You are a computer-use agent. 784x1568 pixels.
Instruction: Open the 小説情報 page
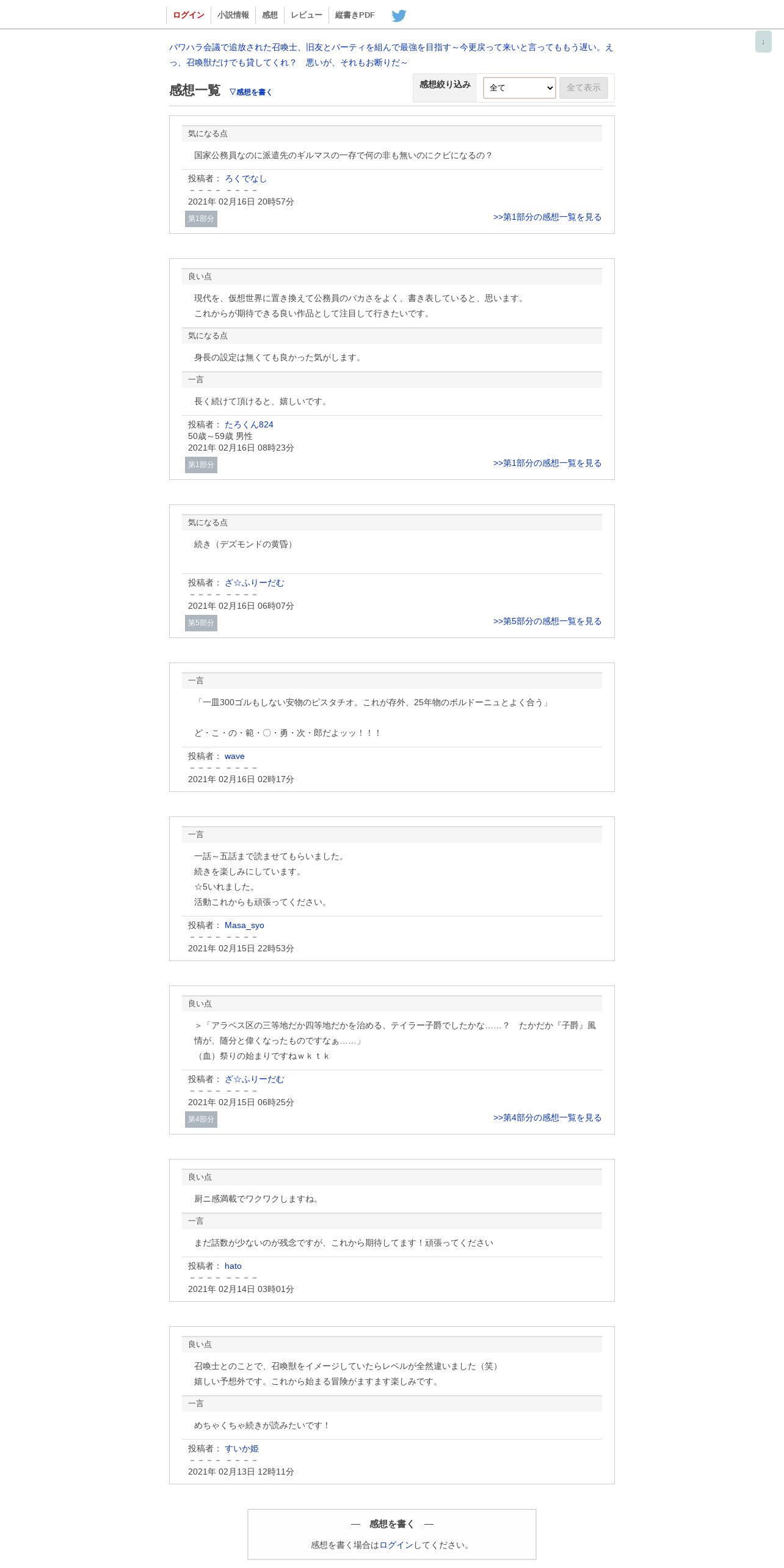[x=233, y=15]
